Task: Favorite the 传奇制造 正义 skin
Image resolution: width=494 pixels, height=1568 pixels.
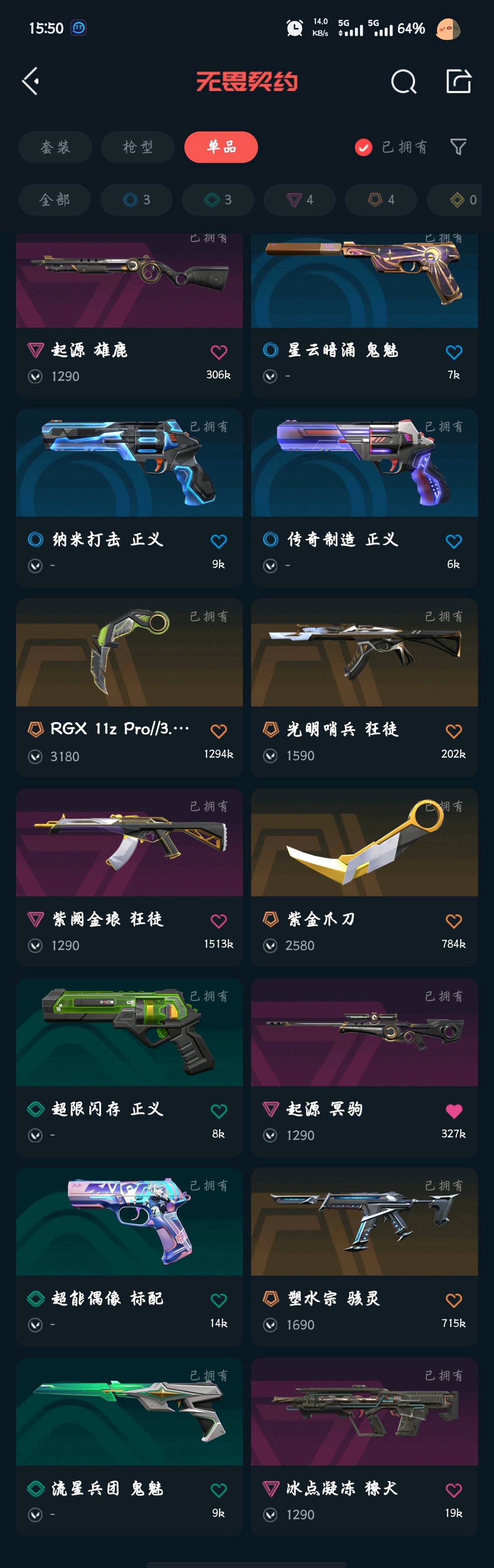Action: pos(453,541)
